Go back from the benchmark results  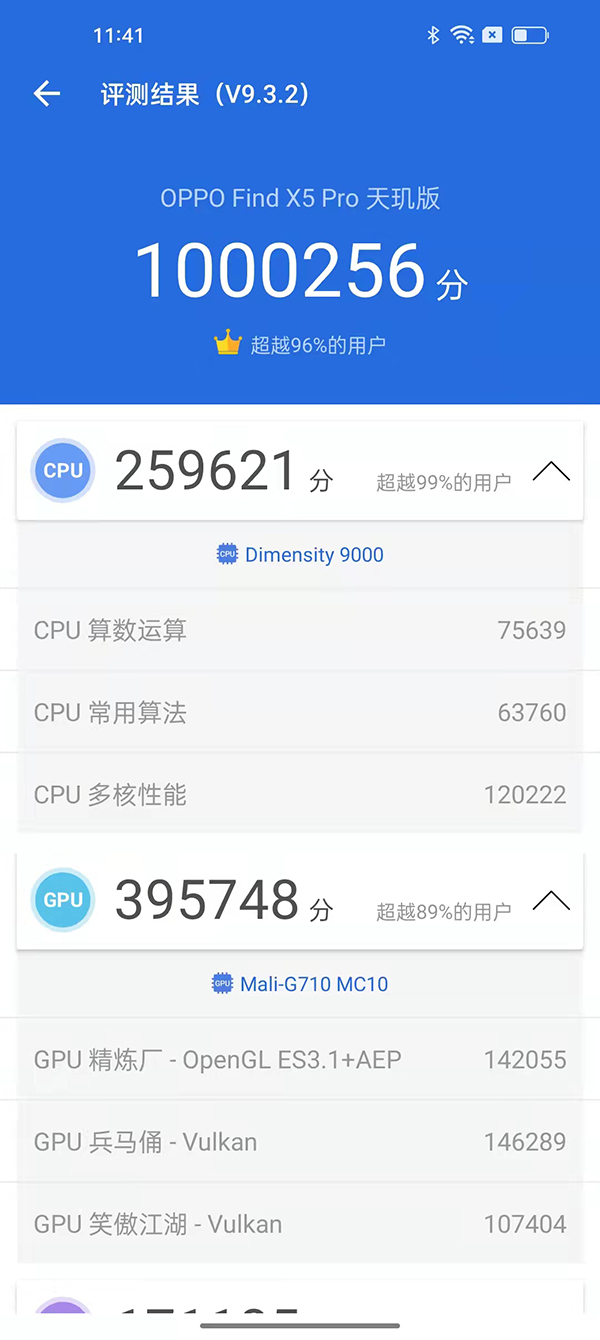[x=47, y=94]
